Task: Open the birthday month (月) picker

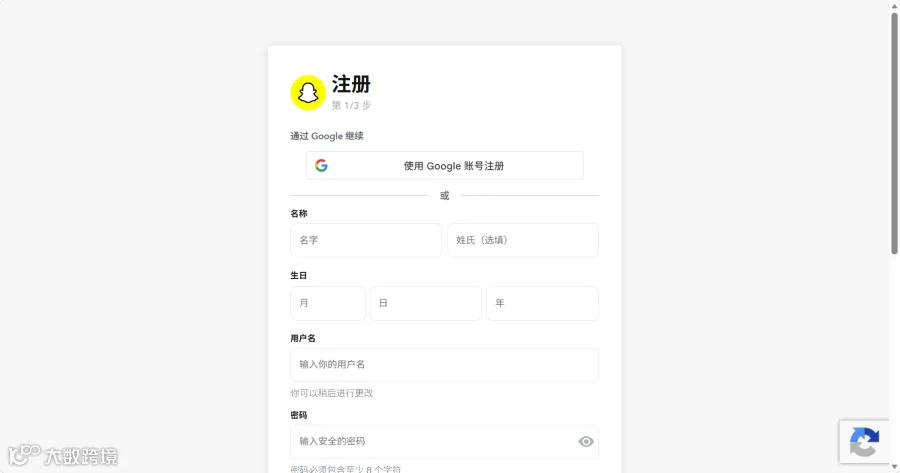Action: [328, 303]
